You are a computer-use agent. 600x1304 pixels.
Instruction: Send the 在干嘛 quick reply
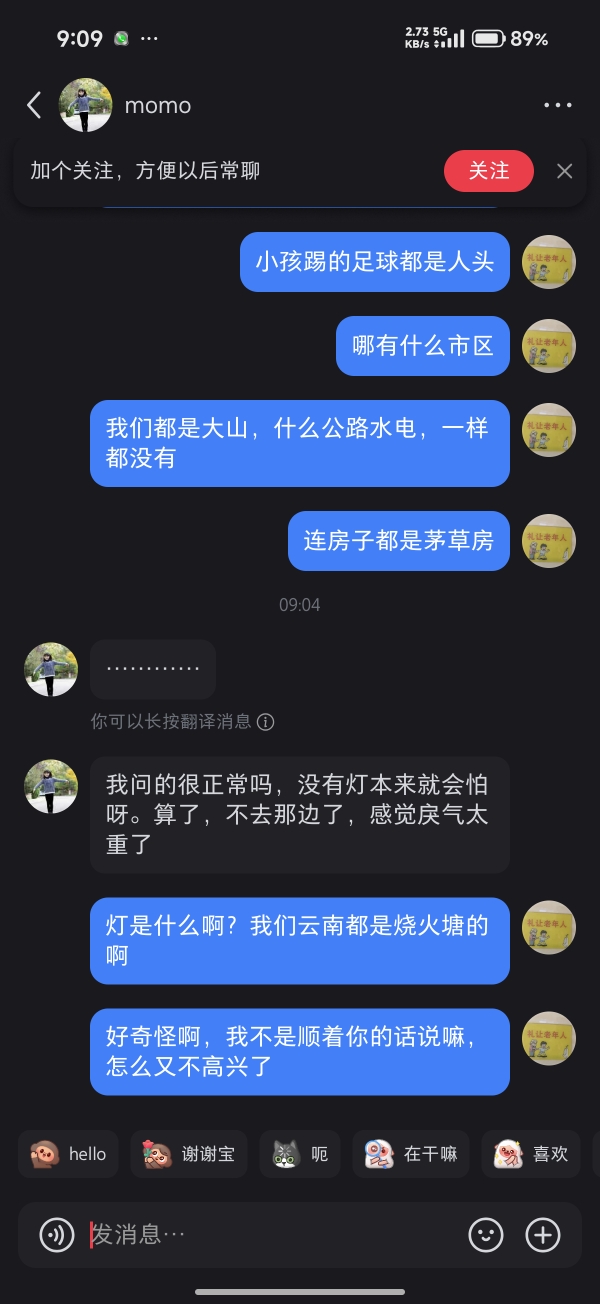point(411,1154)
